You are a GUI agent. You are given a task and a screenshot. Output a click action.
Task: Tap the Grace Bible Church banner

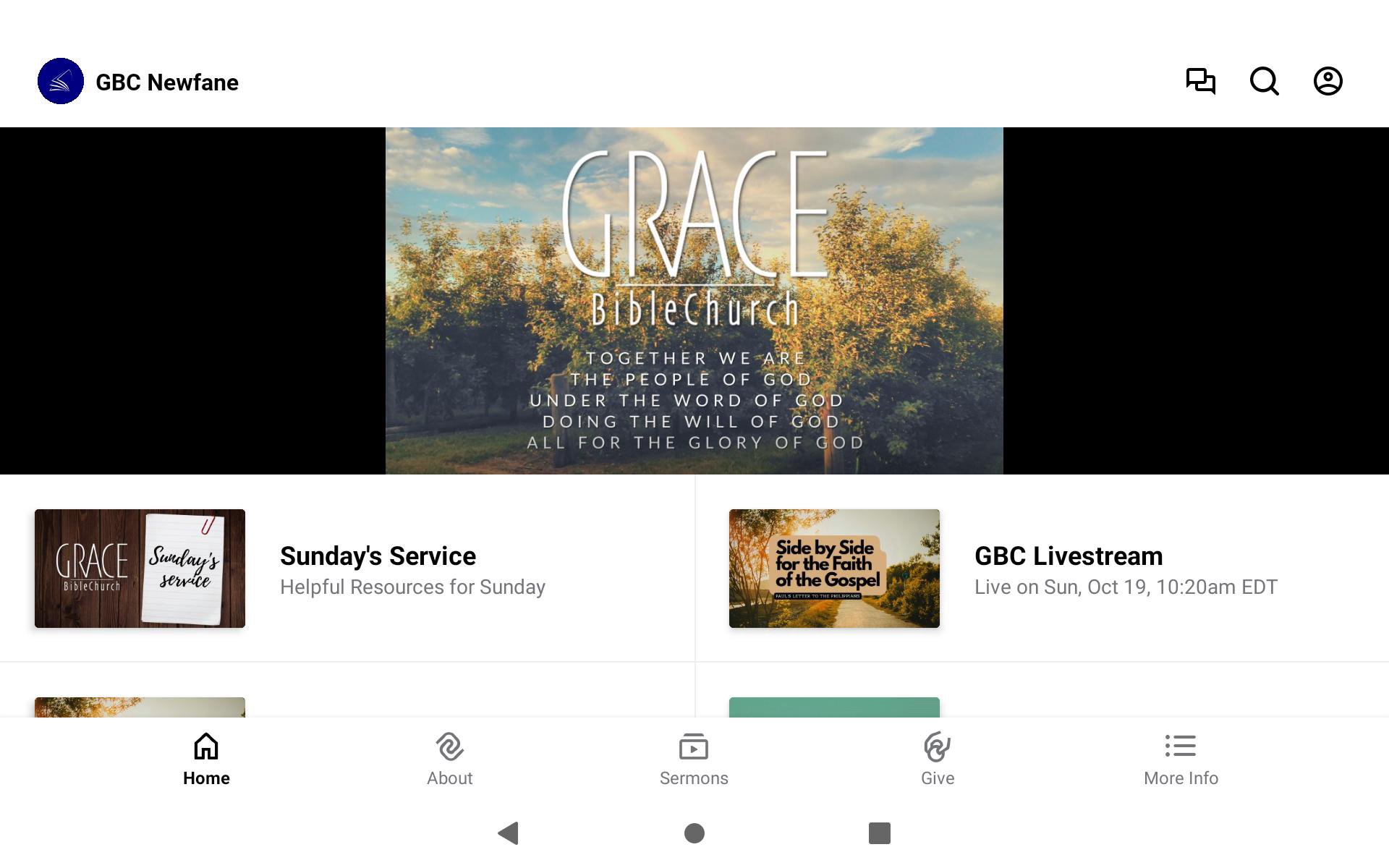694,301
